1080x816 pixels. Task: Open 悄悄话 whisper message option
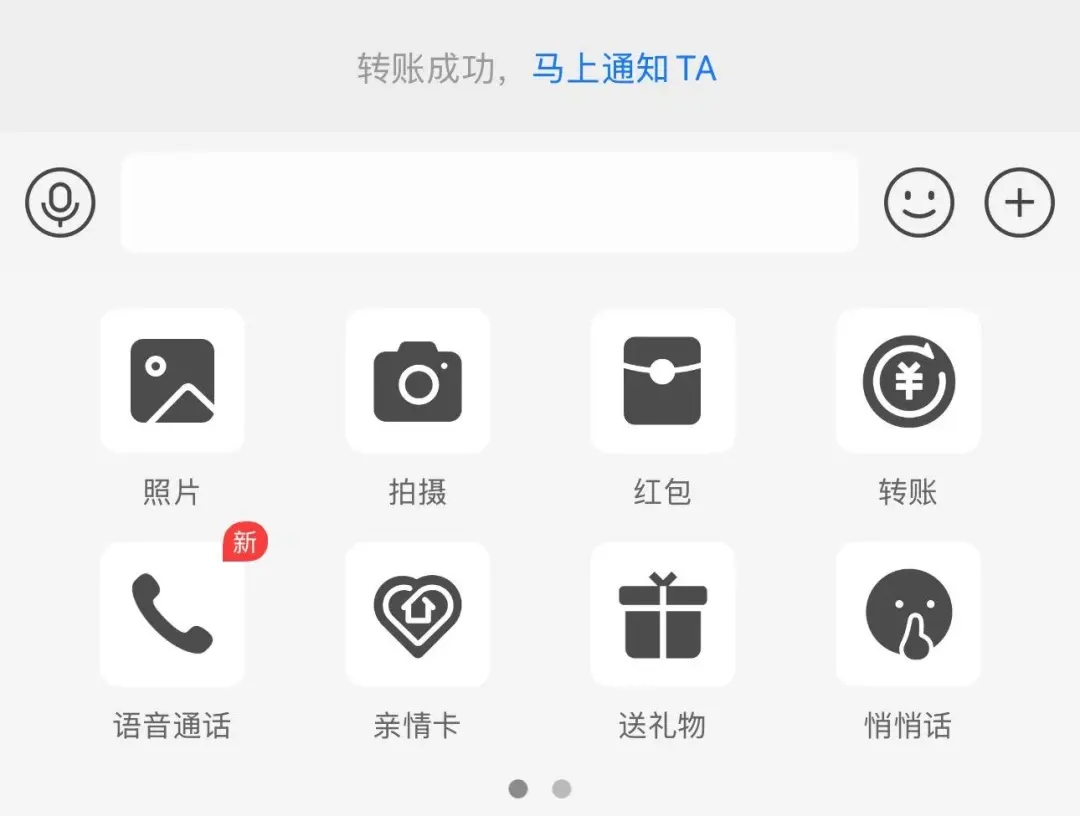click(x=908, y=614)
